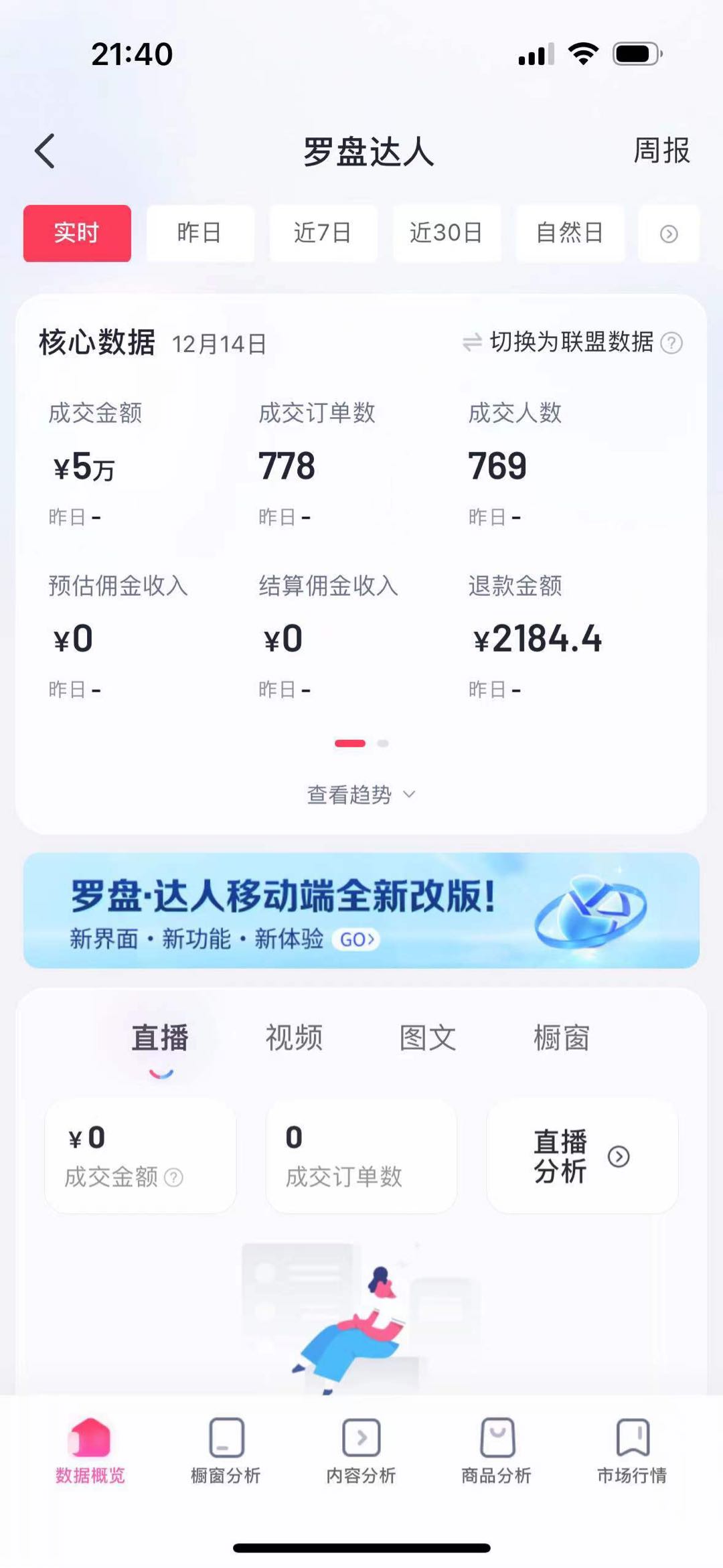
Task: Open 直播分析 details
Action: [581, 1156]
